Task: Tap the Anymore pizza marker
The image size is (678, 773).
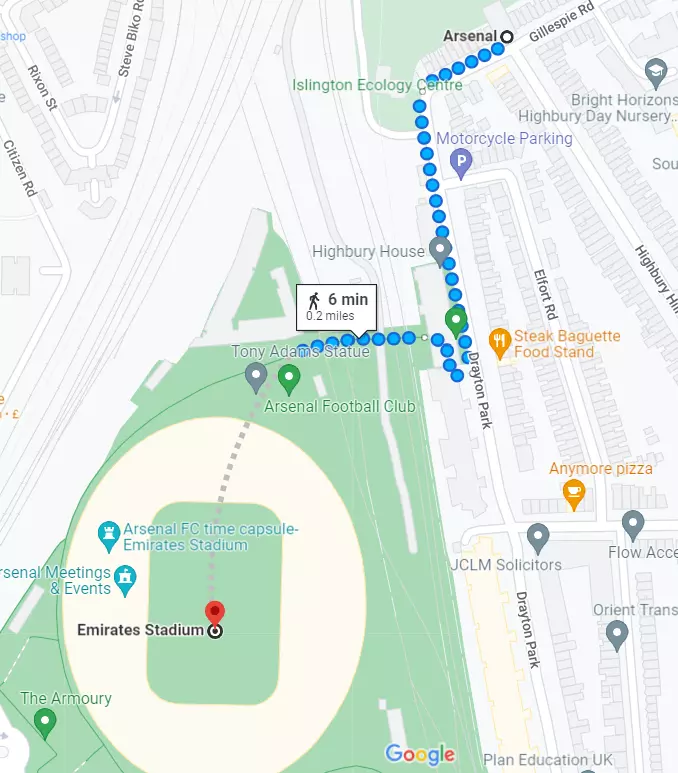Action: click(x=573, y=489)
